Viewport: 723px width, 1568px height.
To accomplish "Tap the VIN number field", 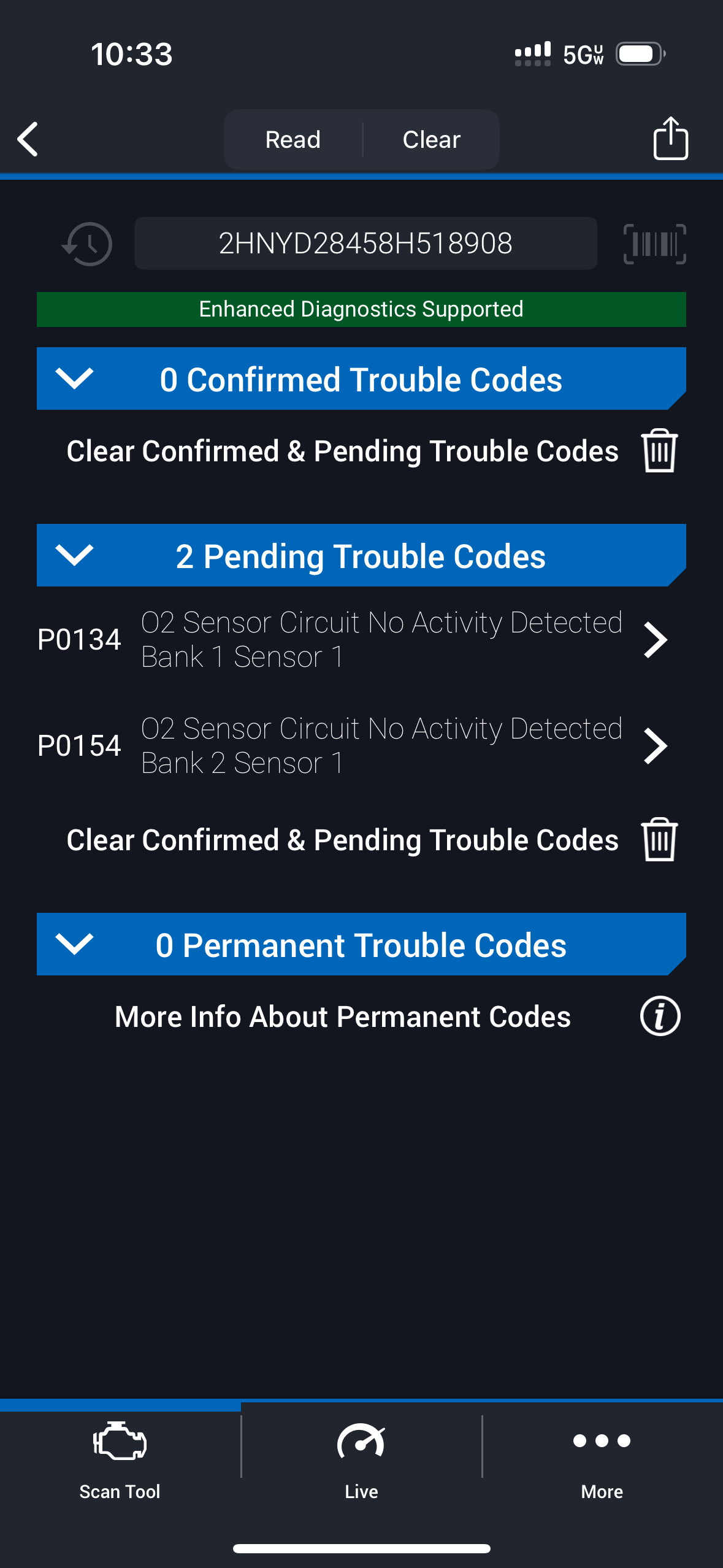I will (365, 244).
